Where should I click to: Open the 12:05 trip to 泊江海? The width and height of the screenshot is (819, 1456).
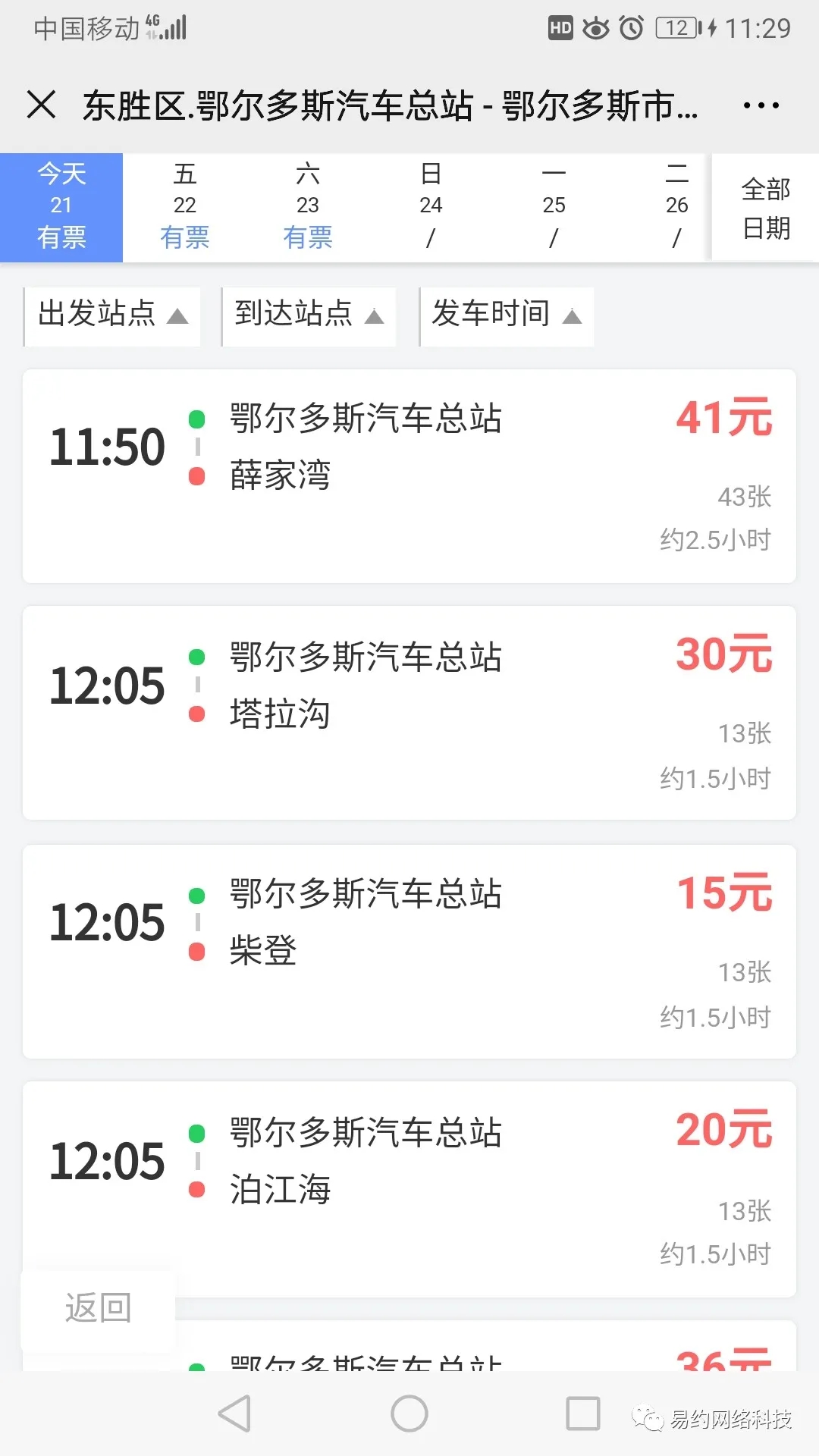tap(409, 1189)
